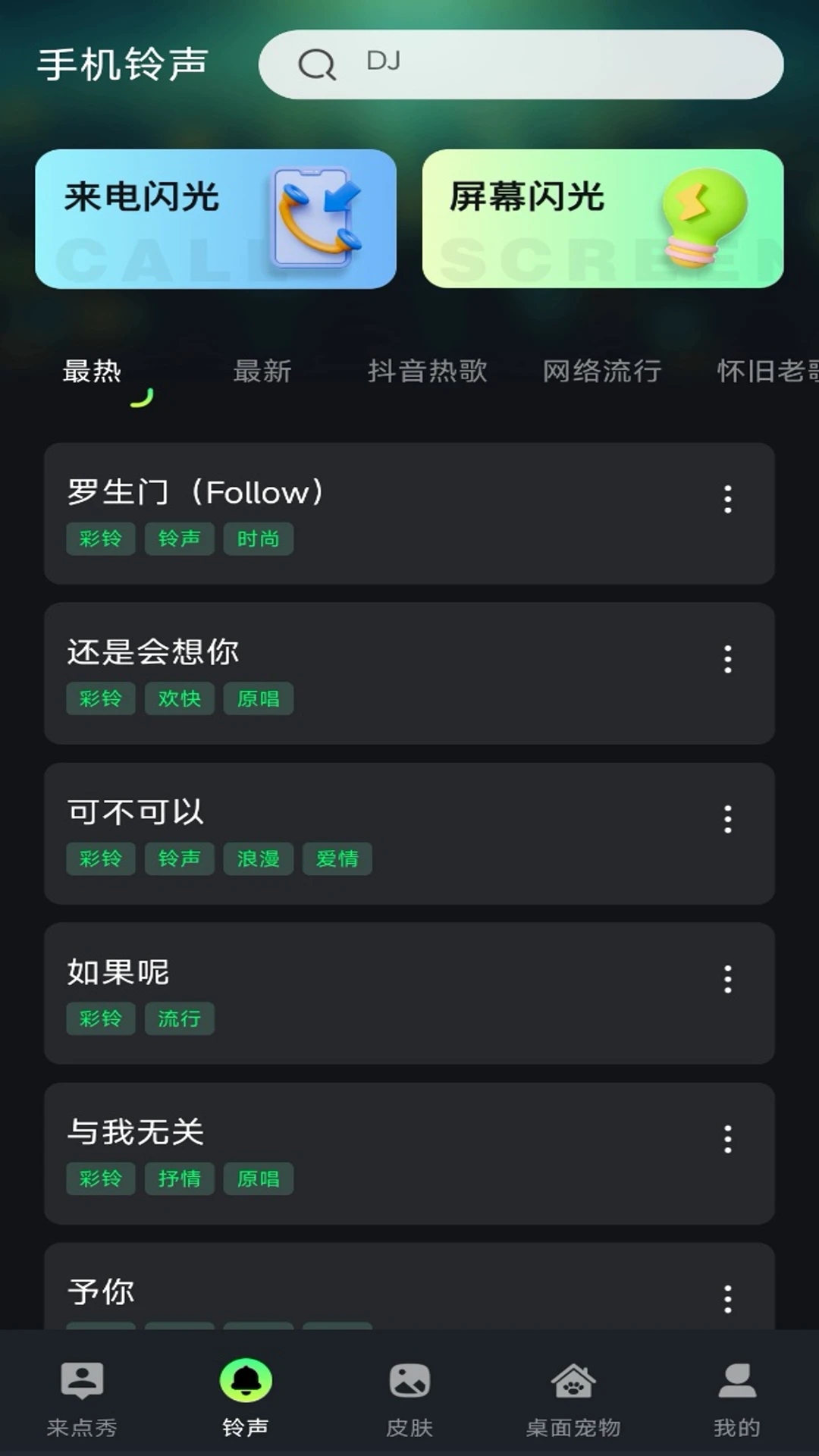Switch to the 最新 tab

262,371
